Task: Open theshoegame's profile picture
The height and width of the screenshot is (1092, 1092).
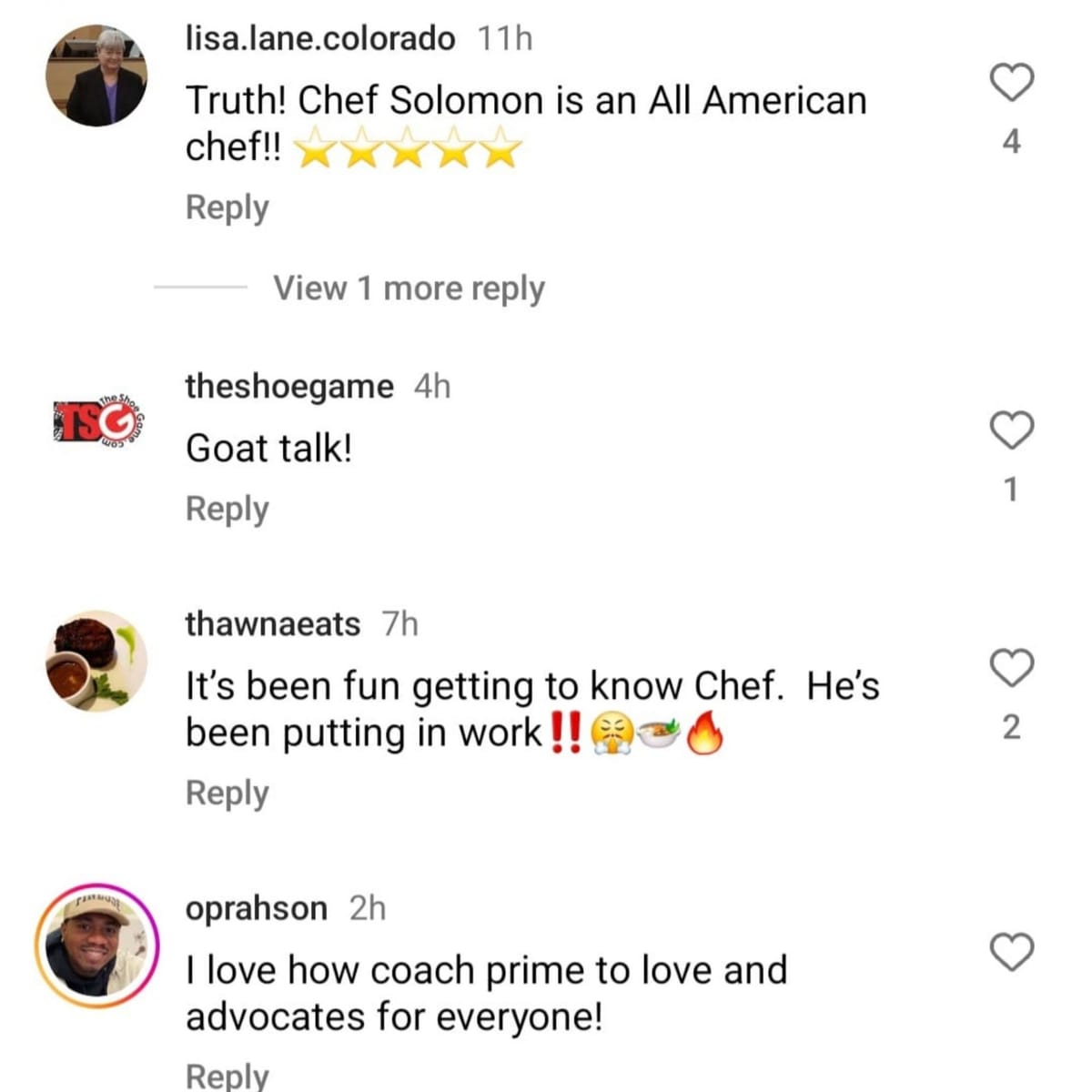Action: pyautogui.click(x=97, y=421)
